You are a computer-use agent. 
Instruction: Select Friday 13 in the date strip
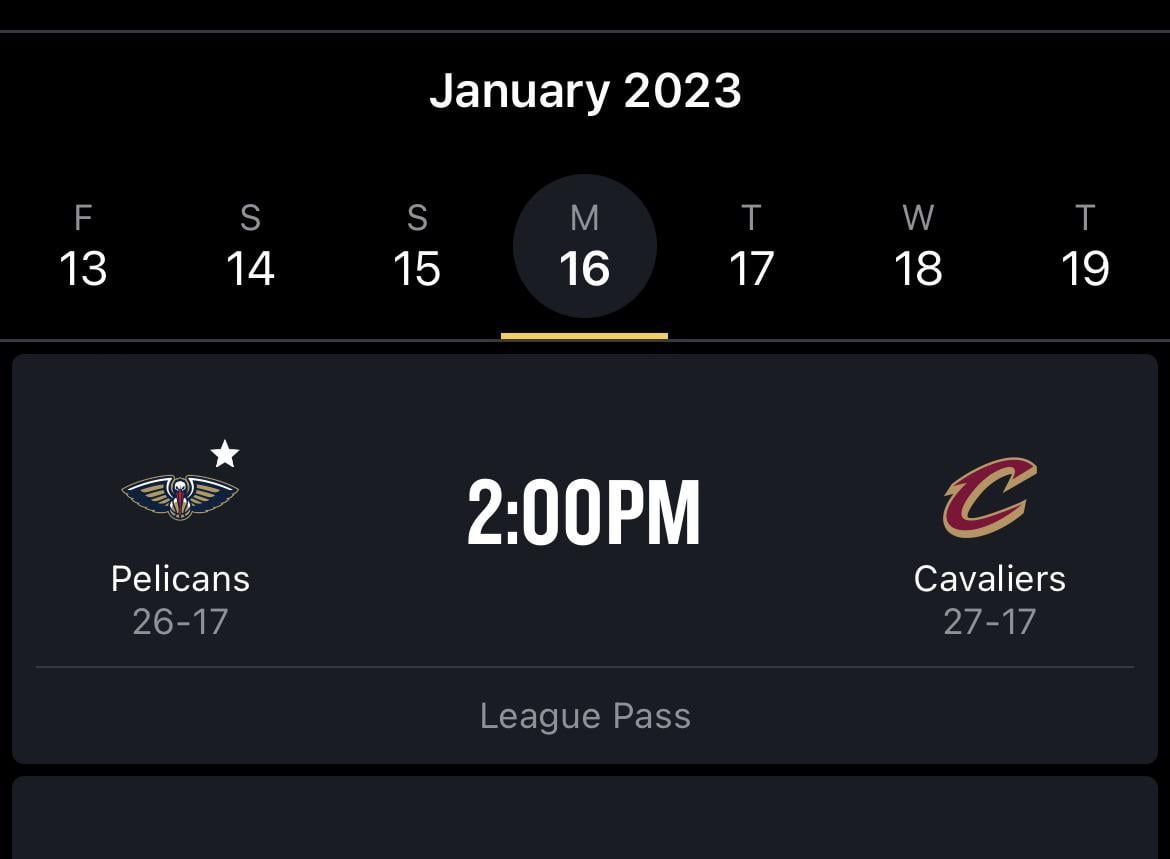point(83,248)
